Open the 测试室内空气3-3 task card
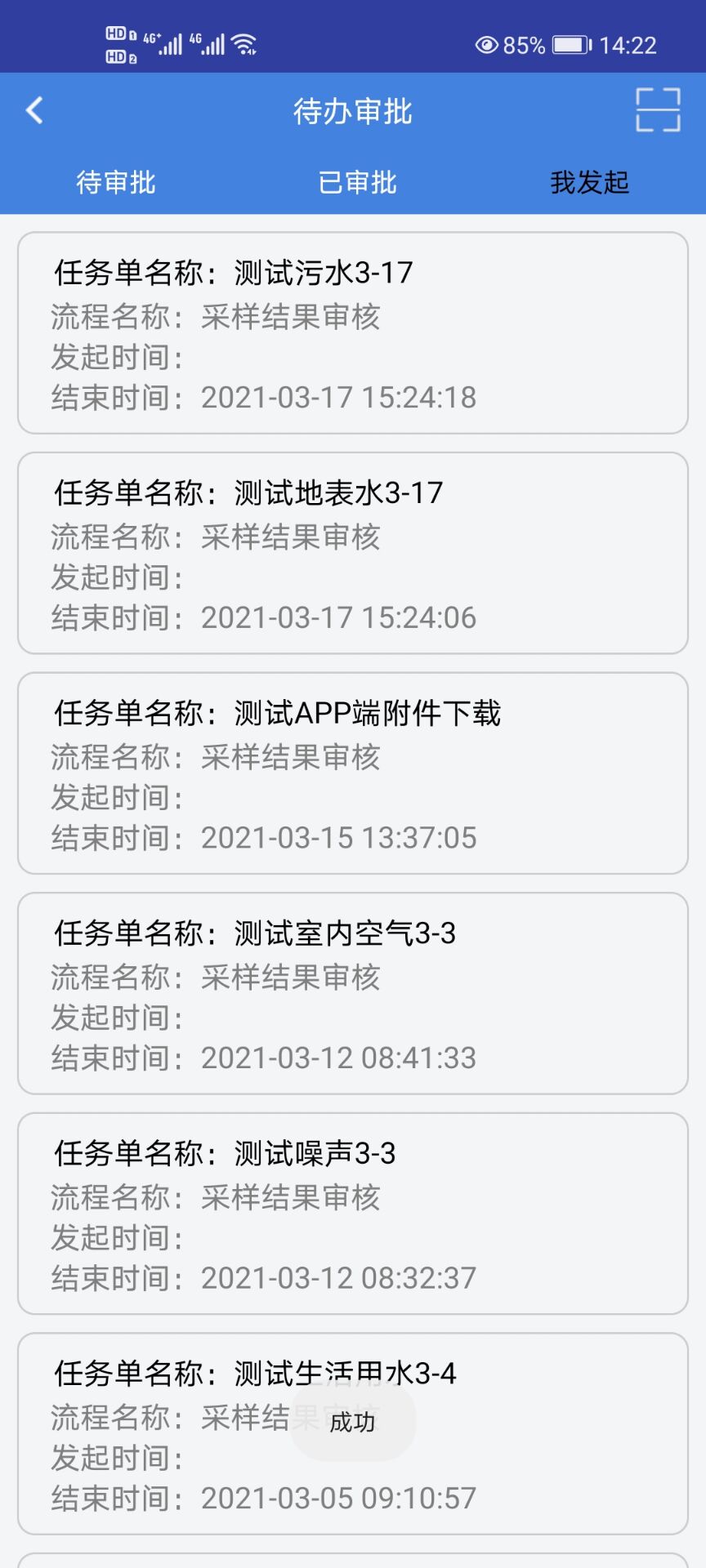The width and height of the screenshot is (706, 1568). (353, 993)
